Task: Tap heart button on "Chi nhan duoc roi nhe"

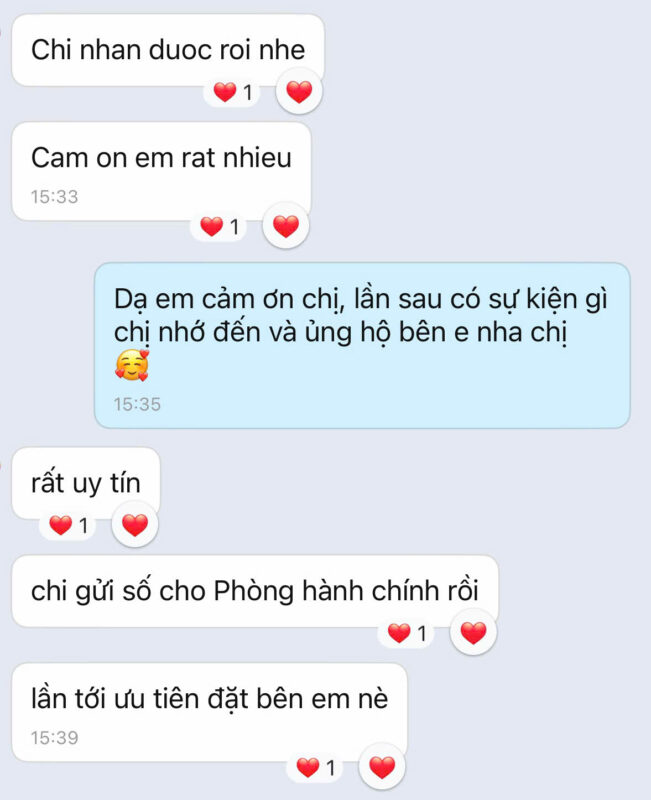Action: 298,93
